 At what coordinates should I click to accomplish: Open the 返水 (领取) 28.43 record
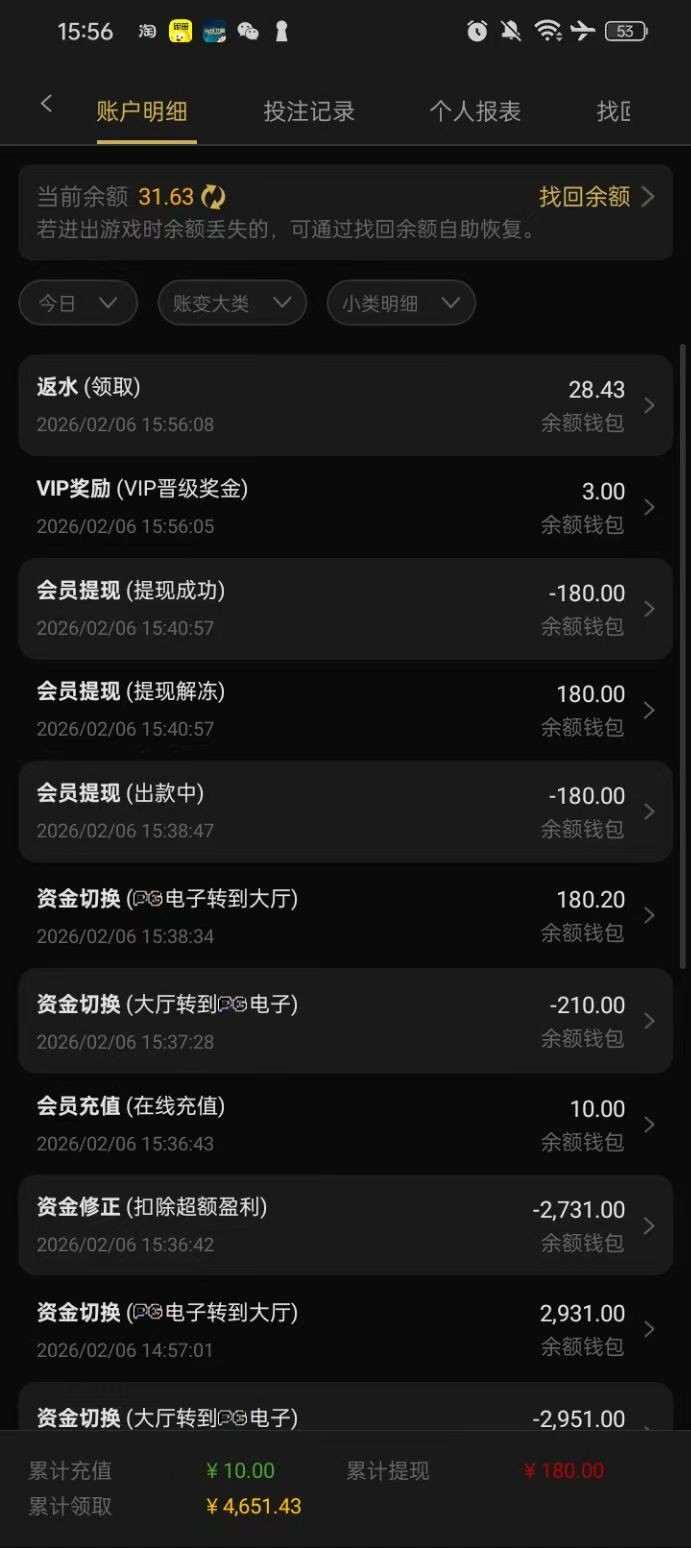[345, 405]
